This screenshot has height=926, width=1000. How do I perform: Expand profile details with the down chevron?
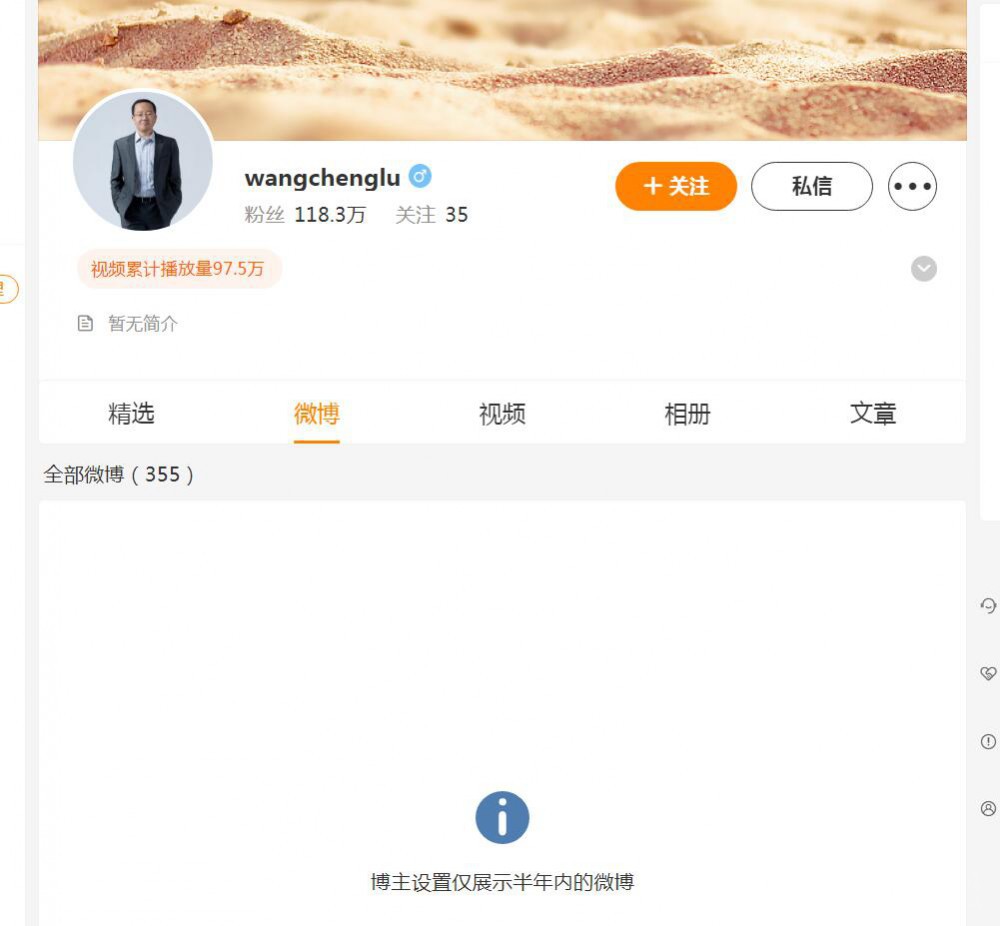point(924,269)
